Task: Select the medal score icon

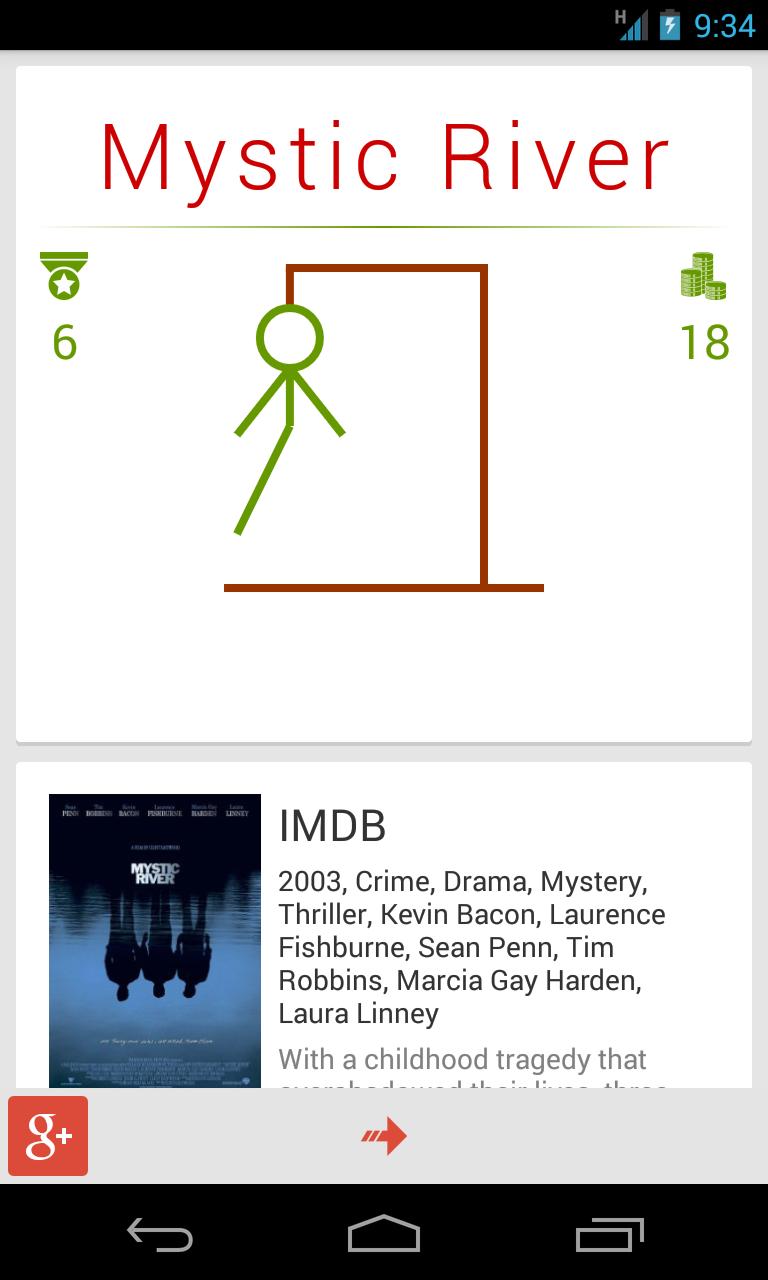Action: point(64,275)
